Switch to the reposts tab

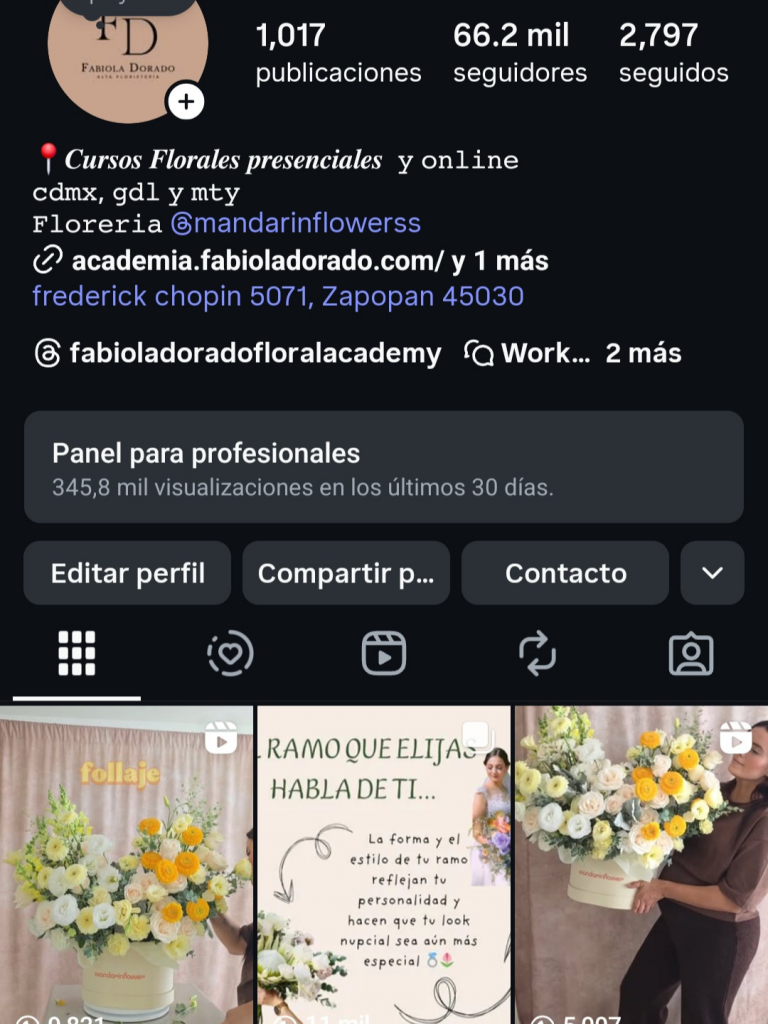click(x=537, y=654)
